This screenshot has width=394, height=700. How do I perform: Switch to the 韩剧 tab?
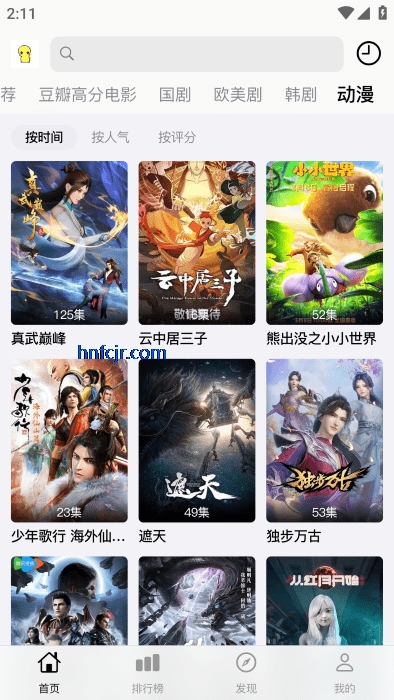(x=301, y=95)
